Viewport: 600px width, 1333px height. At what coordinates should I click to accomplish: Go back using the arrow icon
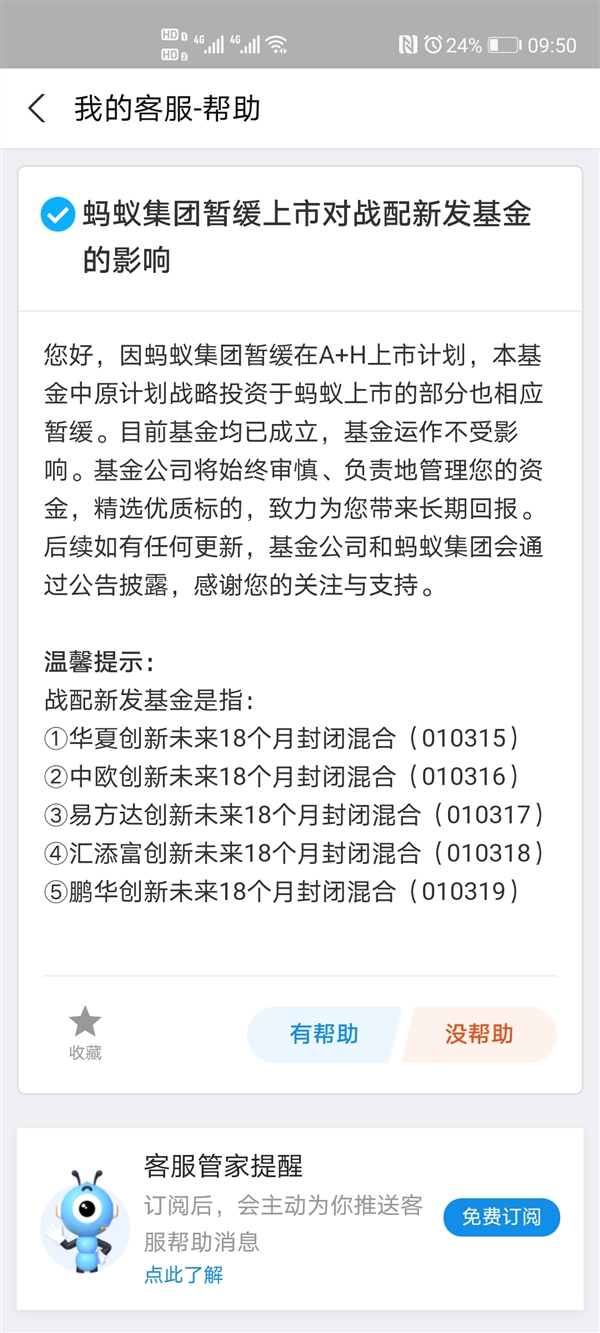point(37,108)
